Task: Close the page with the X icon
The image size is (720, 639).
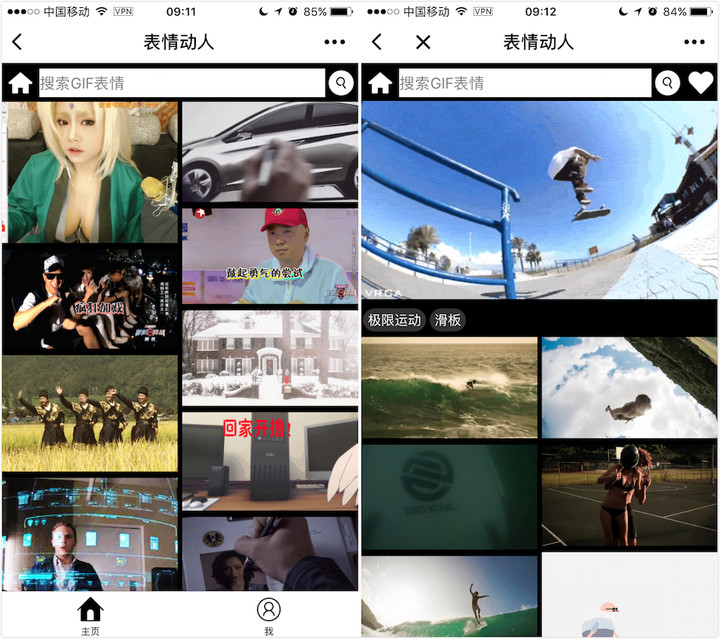Action: coord(423,42)
